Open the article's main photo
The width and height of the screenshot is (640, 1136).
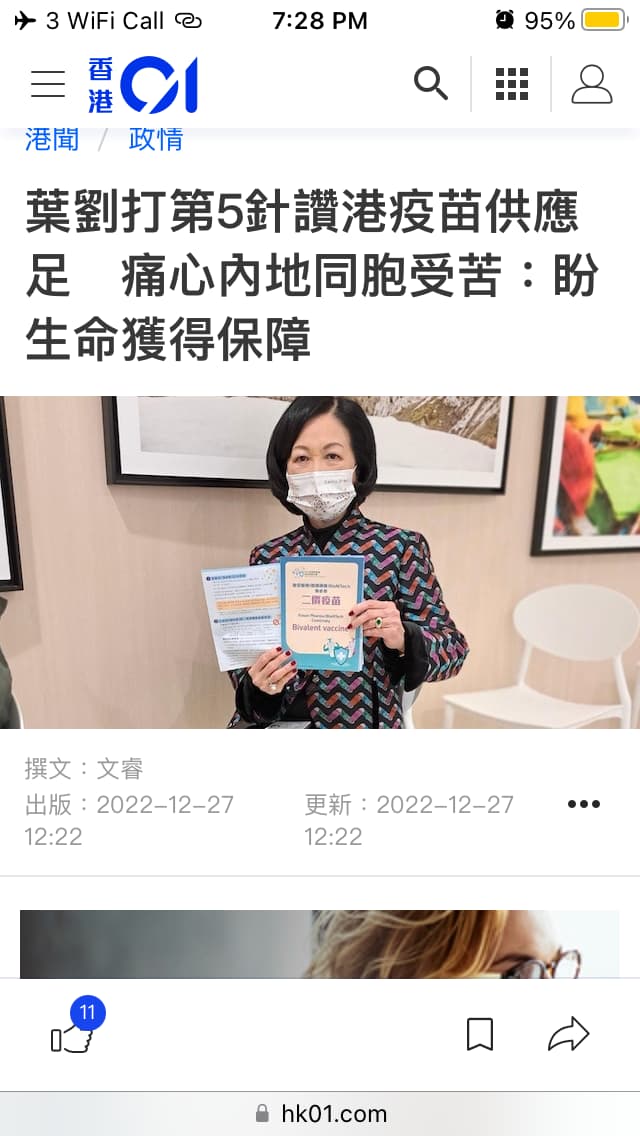(x=320, y=562)
